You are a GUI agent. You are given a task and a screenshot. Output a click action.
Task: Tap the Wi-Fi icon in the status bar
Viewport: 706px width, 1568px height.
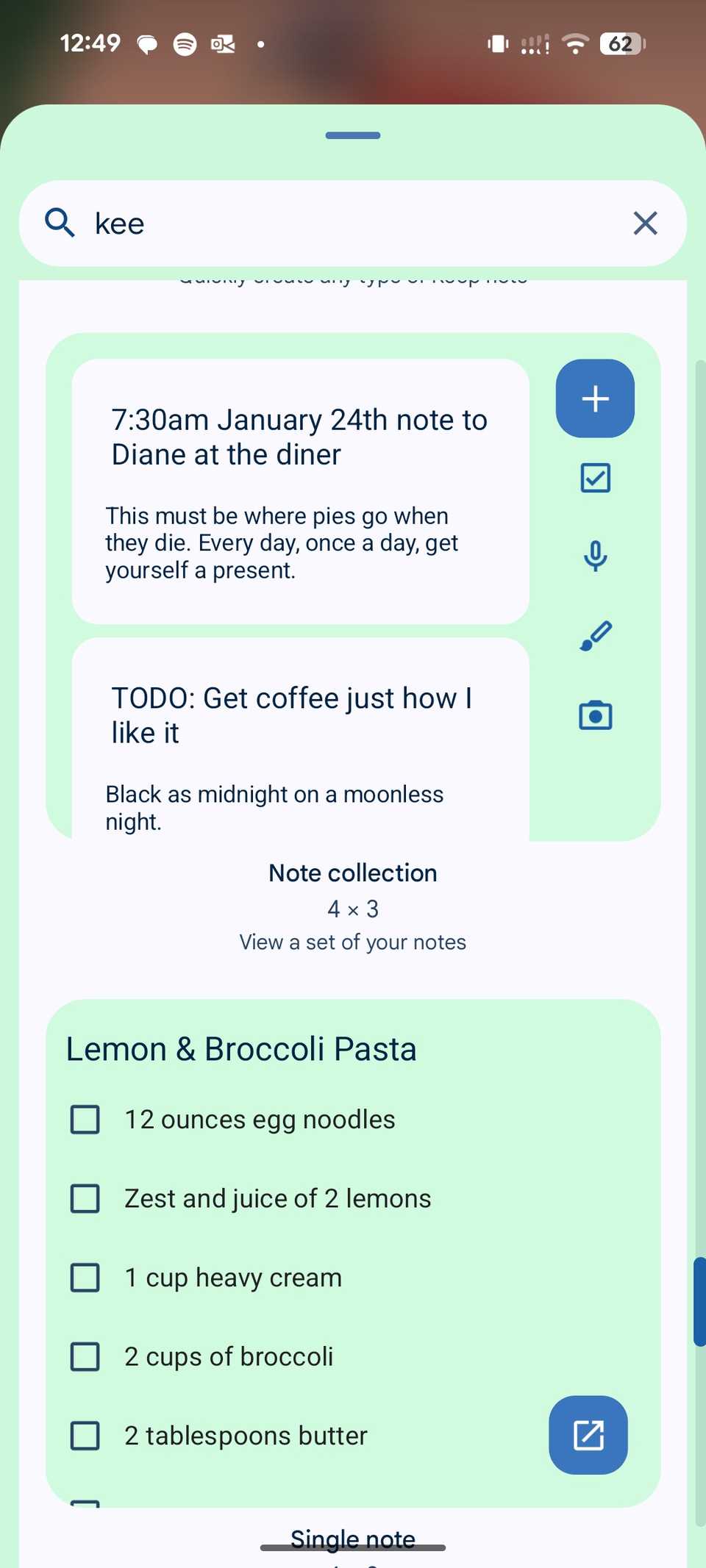click(577, 43)
